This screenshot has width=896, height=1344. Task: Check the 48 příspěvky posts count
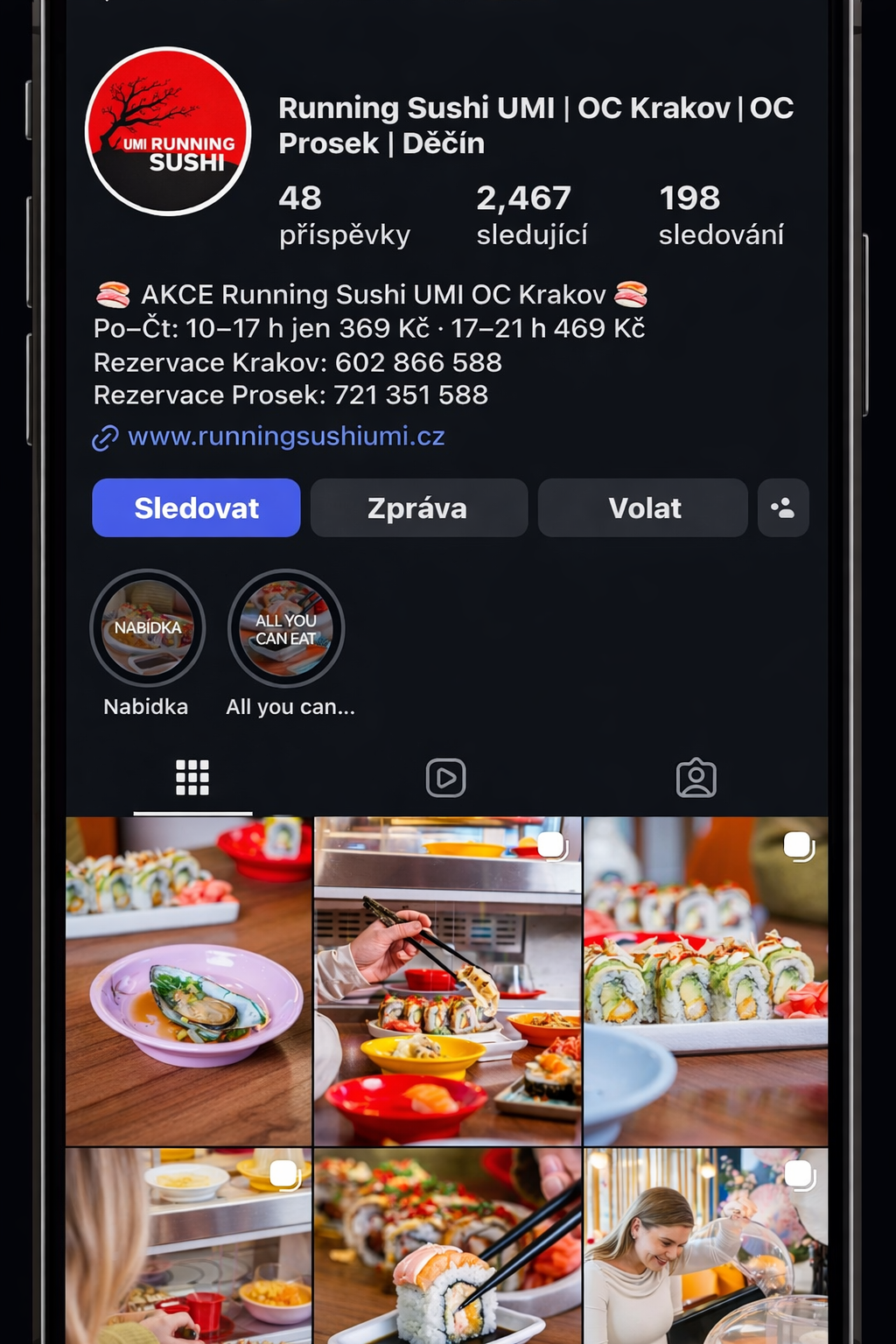pyautogui.click(x=345, y=214)
